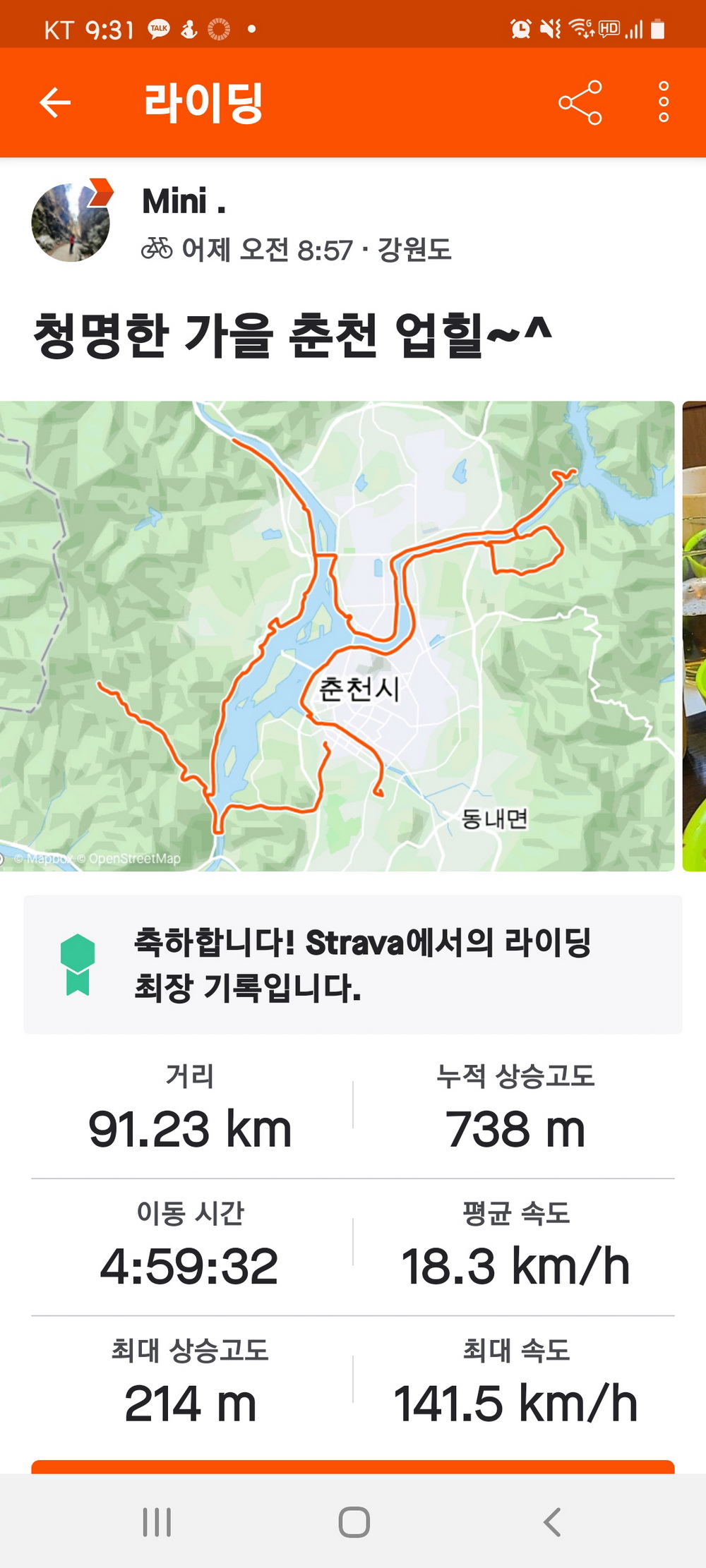Viewport: 706px width, 1568px height.
Task: Tap the orange button below the stats
Action: [x=353, y=1466]
